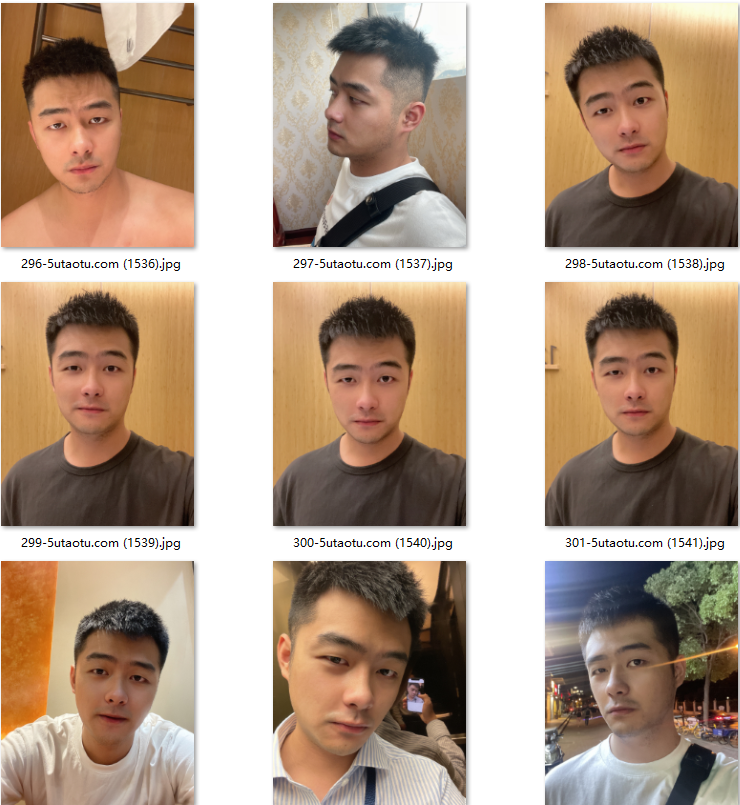Select the 301-5utaotu.com (1541).jpg image

641,404
